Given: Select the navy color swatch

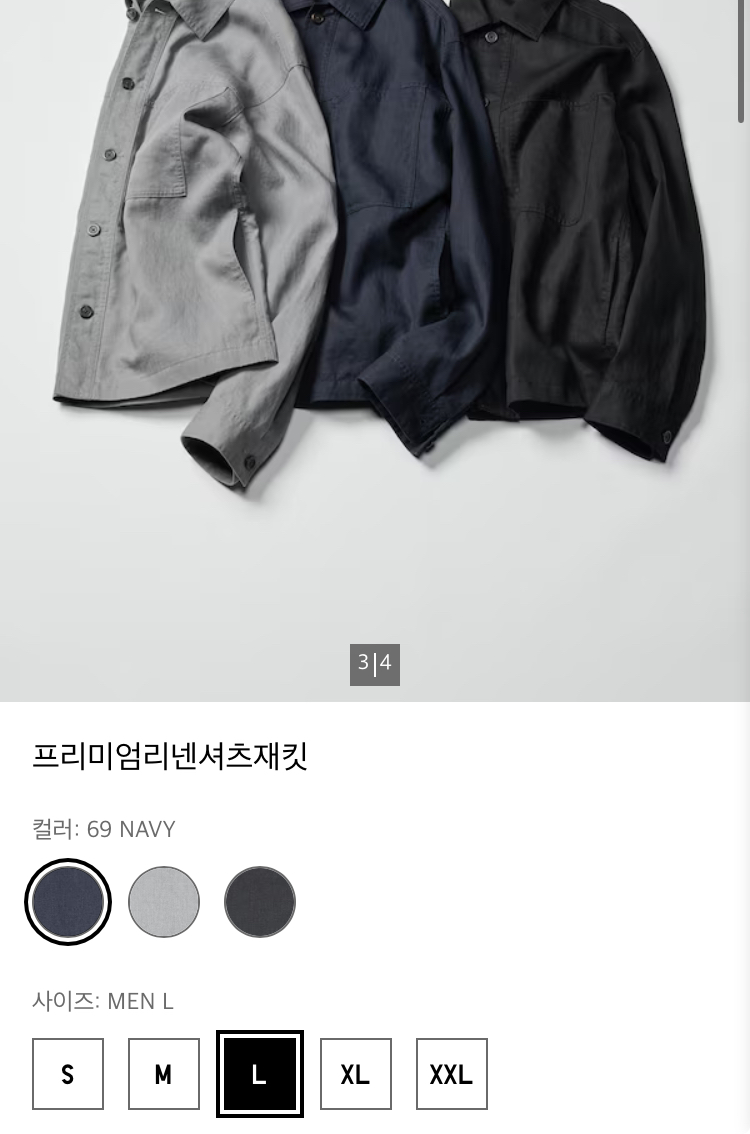Looking at the screenshot, I should click(68, 902).
